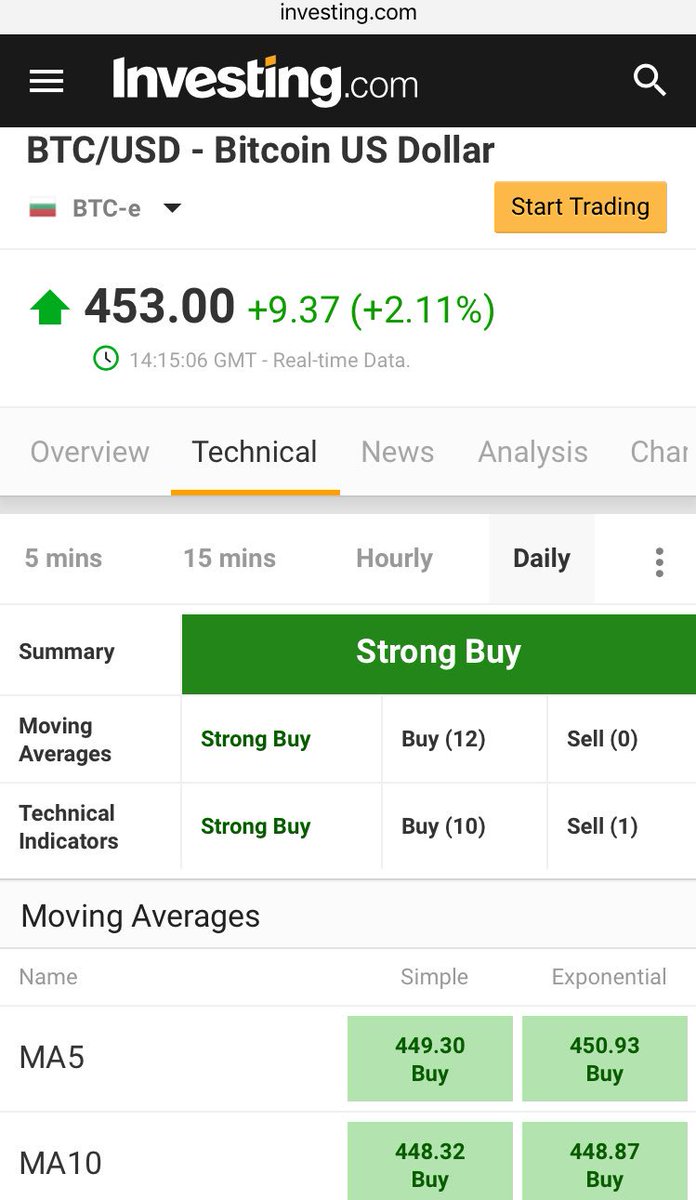Viewport: 696px width, 1200px height.
Task: Select the 5 mins timeframe
Action: click(x=64, y=559)
